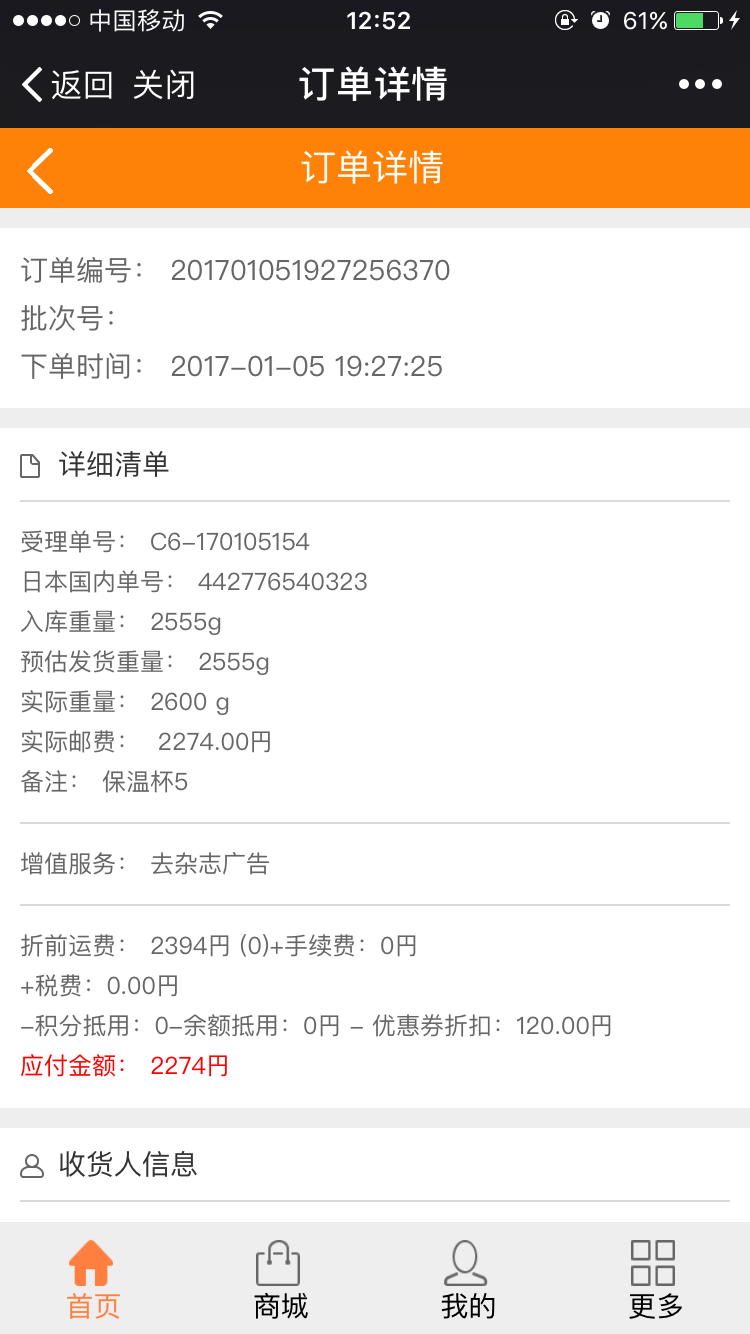
Task: Switch to the 首页 tab
Action: coord(92,1279)
